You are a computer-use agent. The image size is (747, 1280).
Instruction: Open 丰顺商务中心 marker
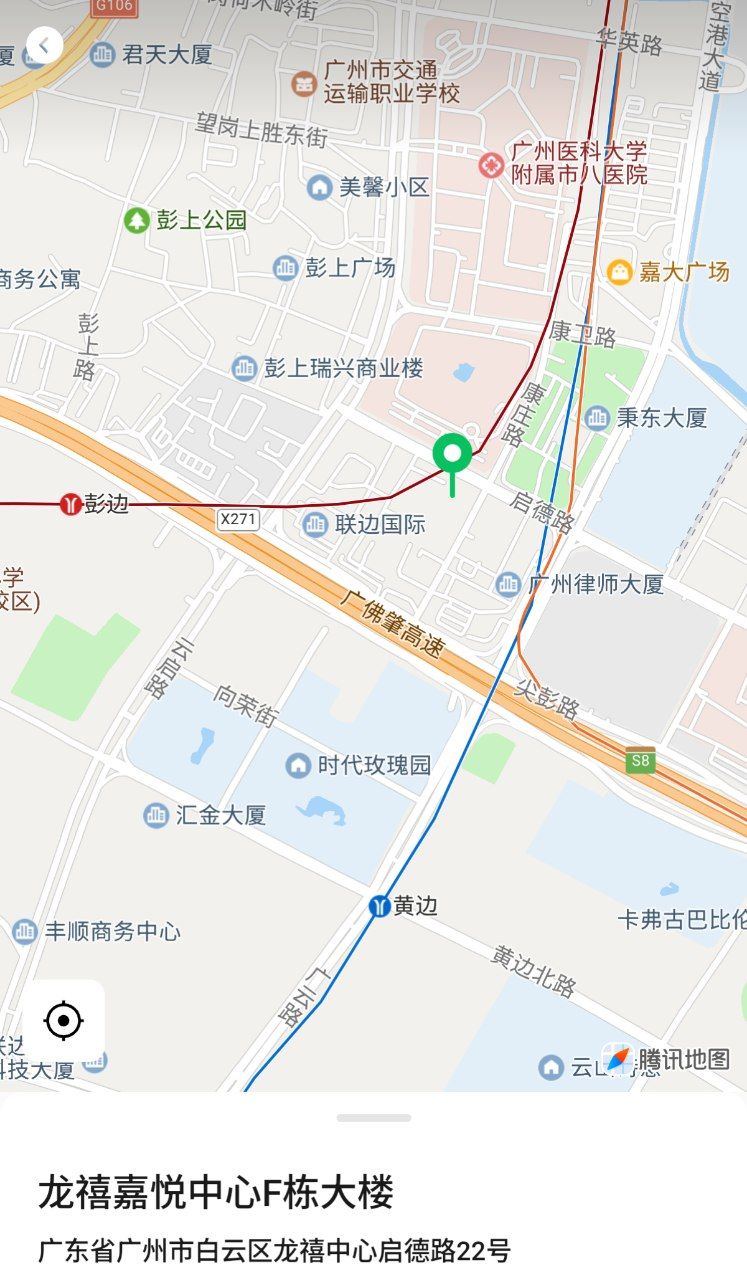tap(25, 932)
